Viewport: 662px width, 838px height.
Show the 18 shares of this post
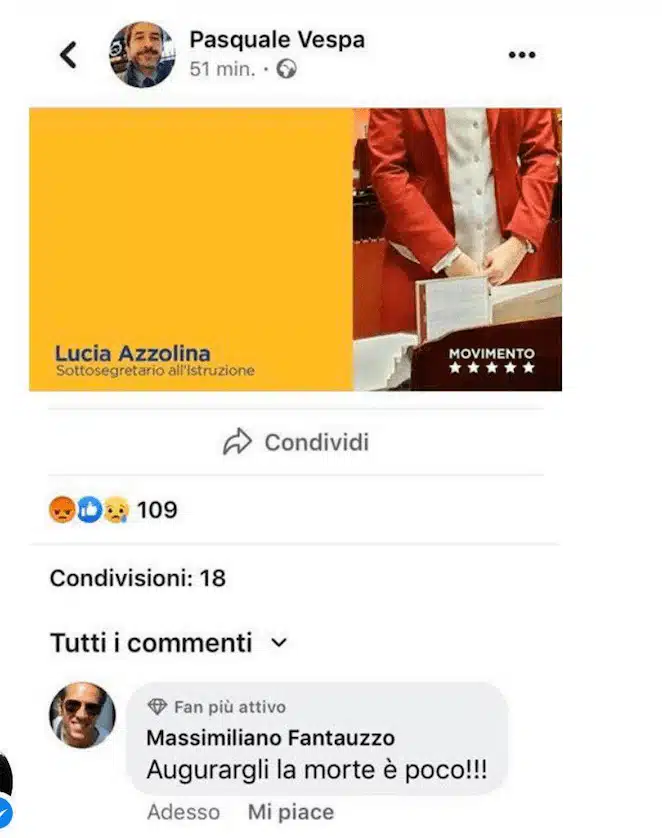pos(137,578)
